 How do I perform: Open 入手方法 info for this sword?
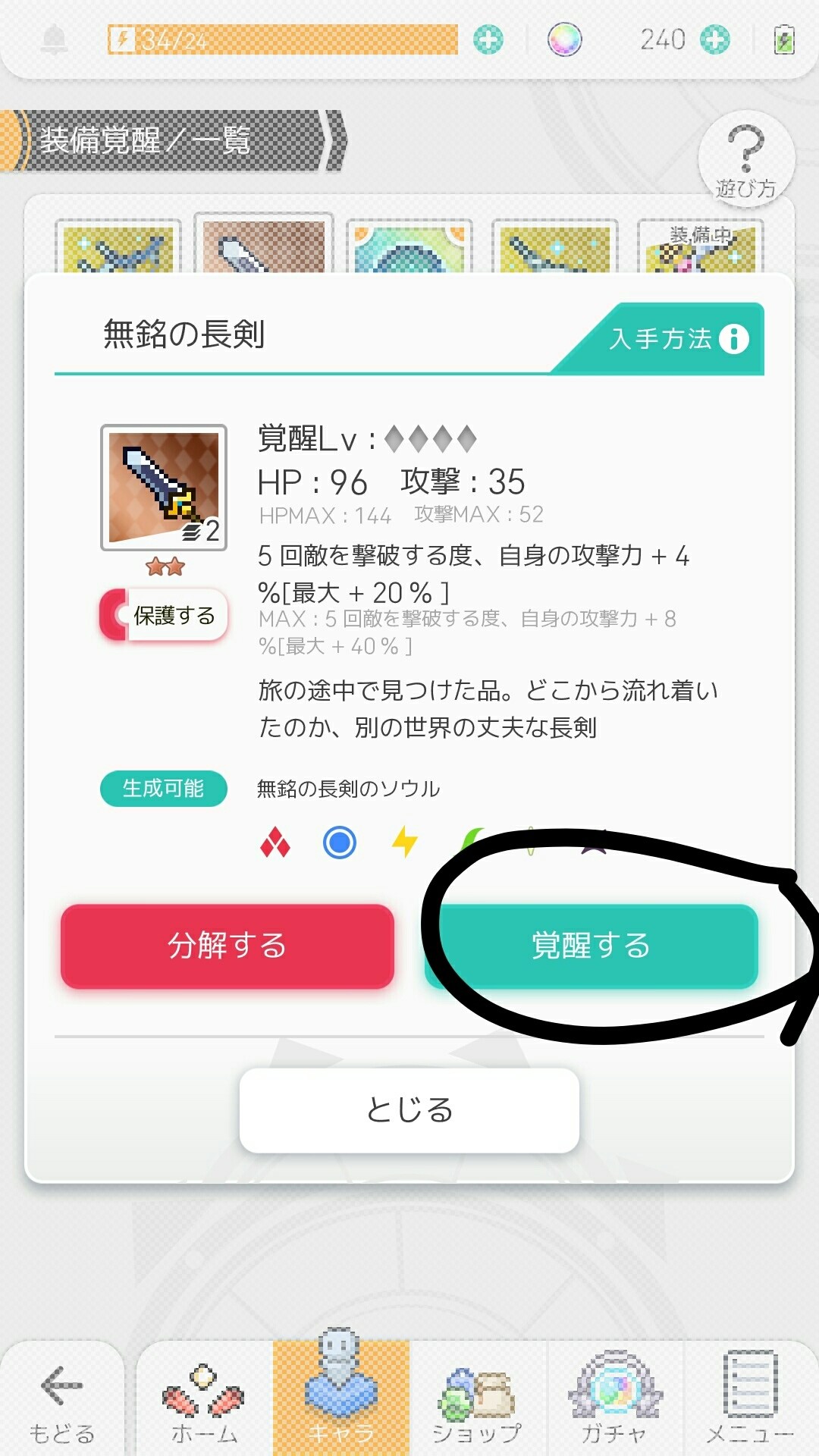(x=677, y=338)
